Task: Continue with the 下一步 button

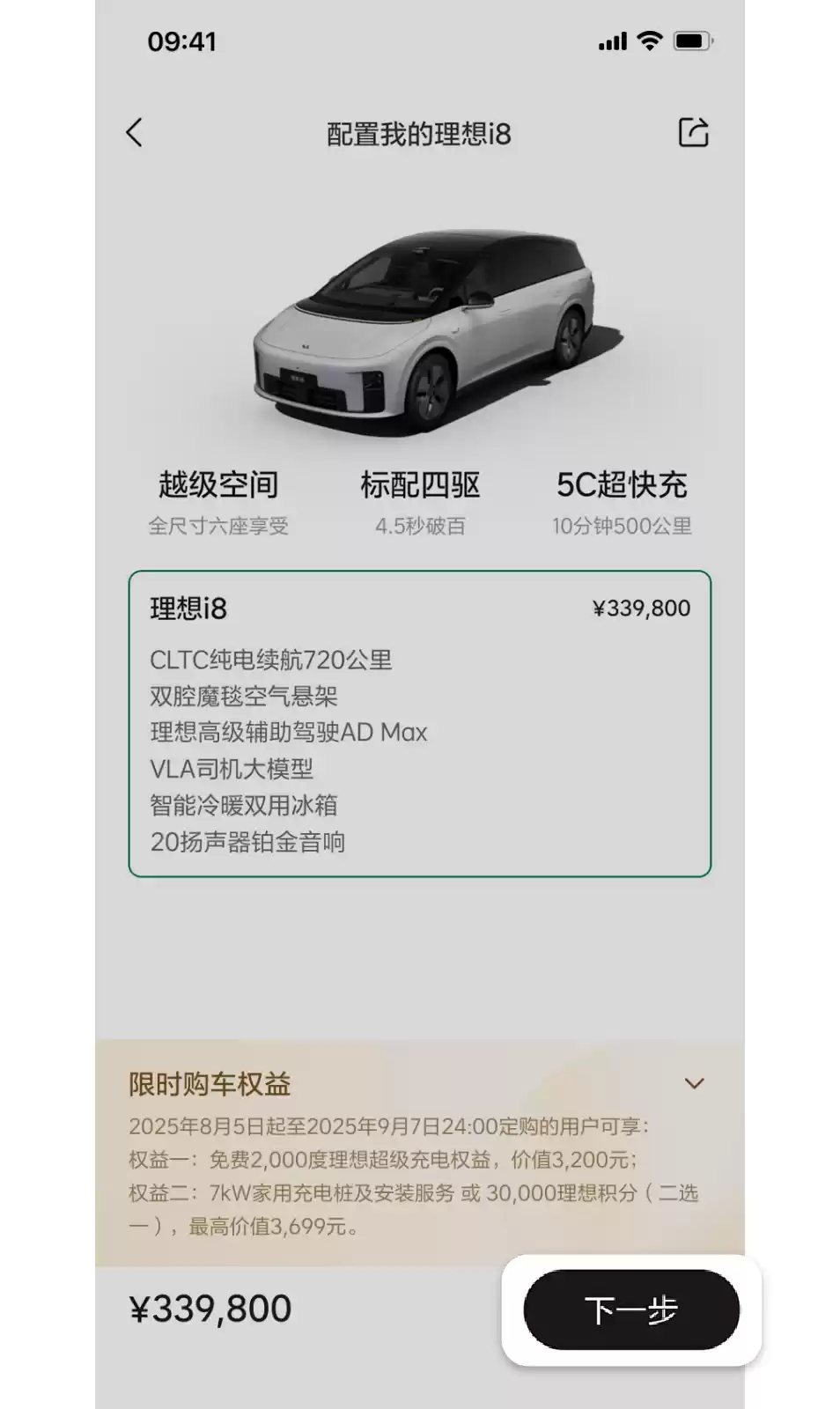Action: click(x=630, y=1309)
